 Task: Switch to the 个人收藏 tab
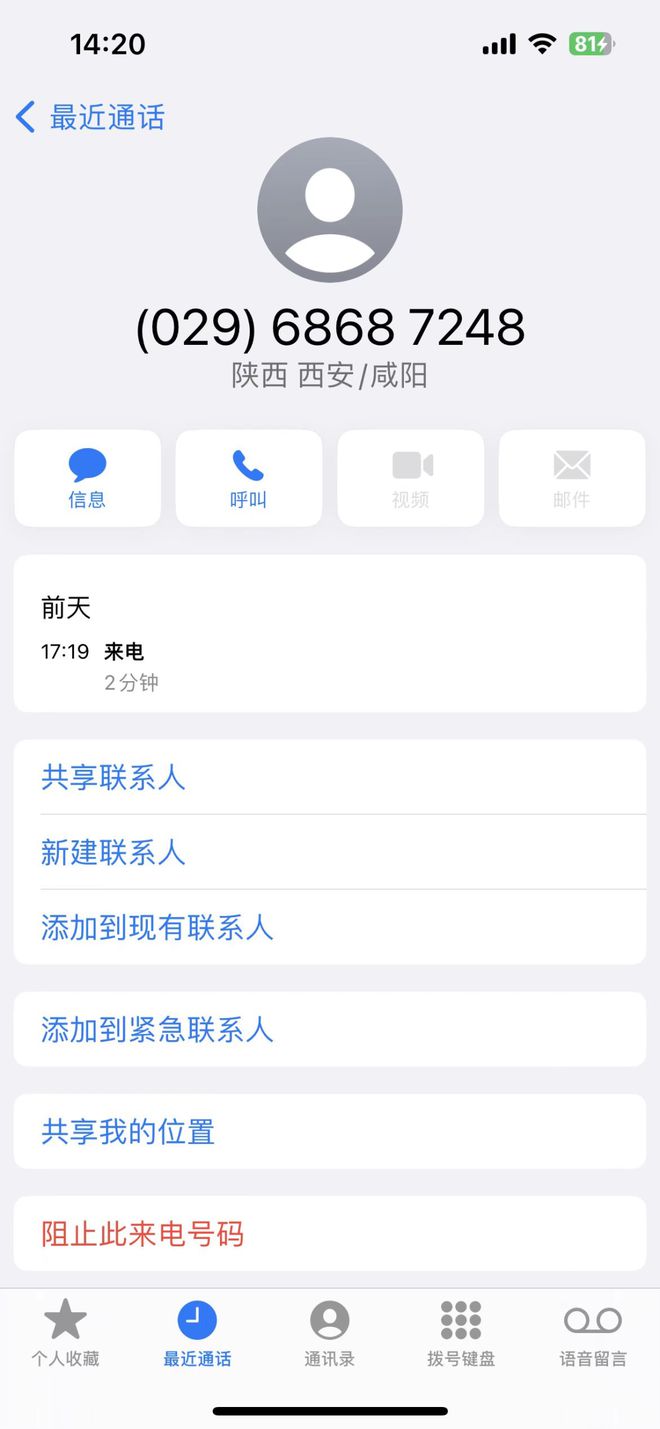point(65,1333)
